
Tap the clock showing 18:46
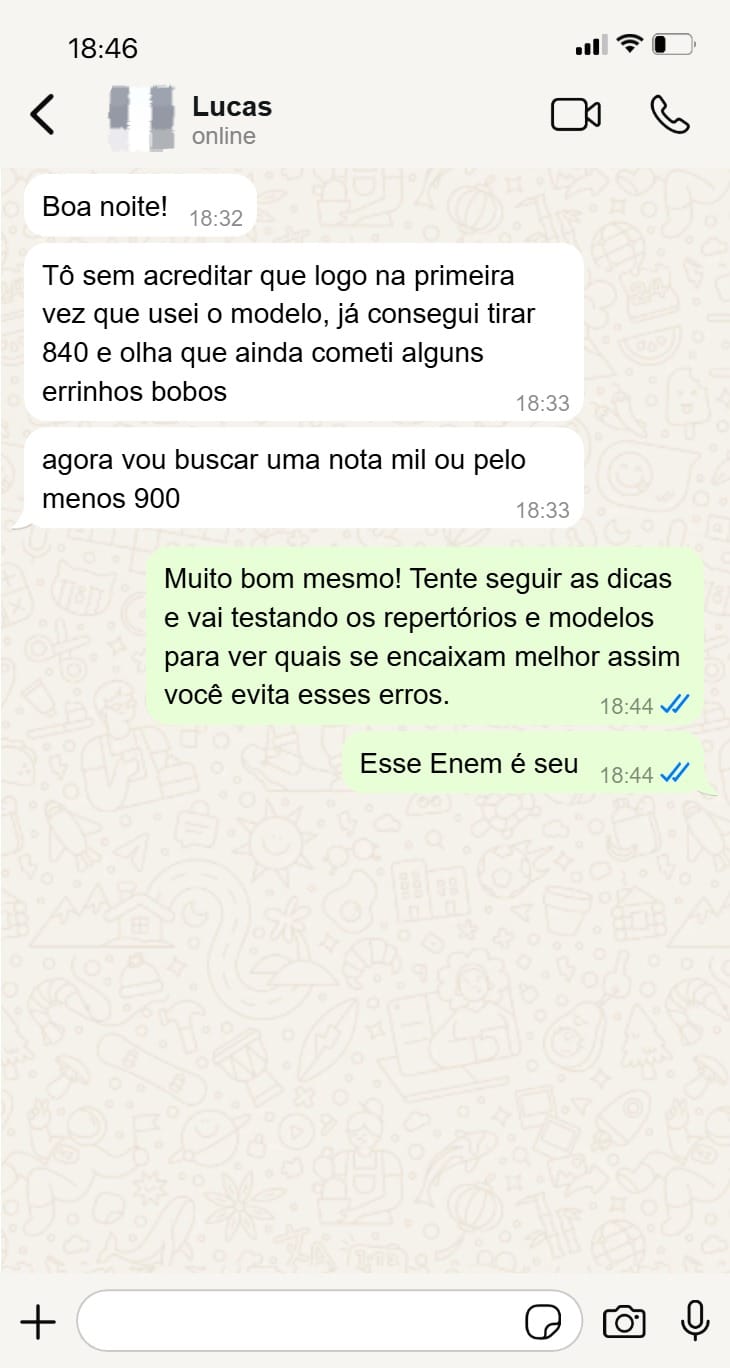click(x=104, y=47)
